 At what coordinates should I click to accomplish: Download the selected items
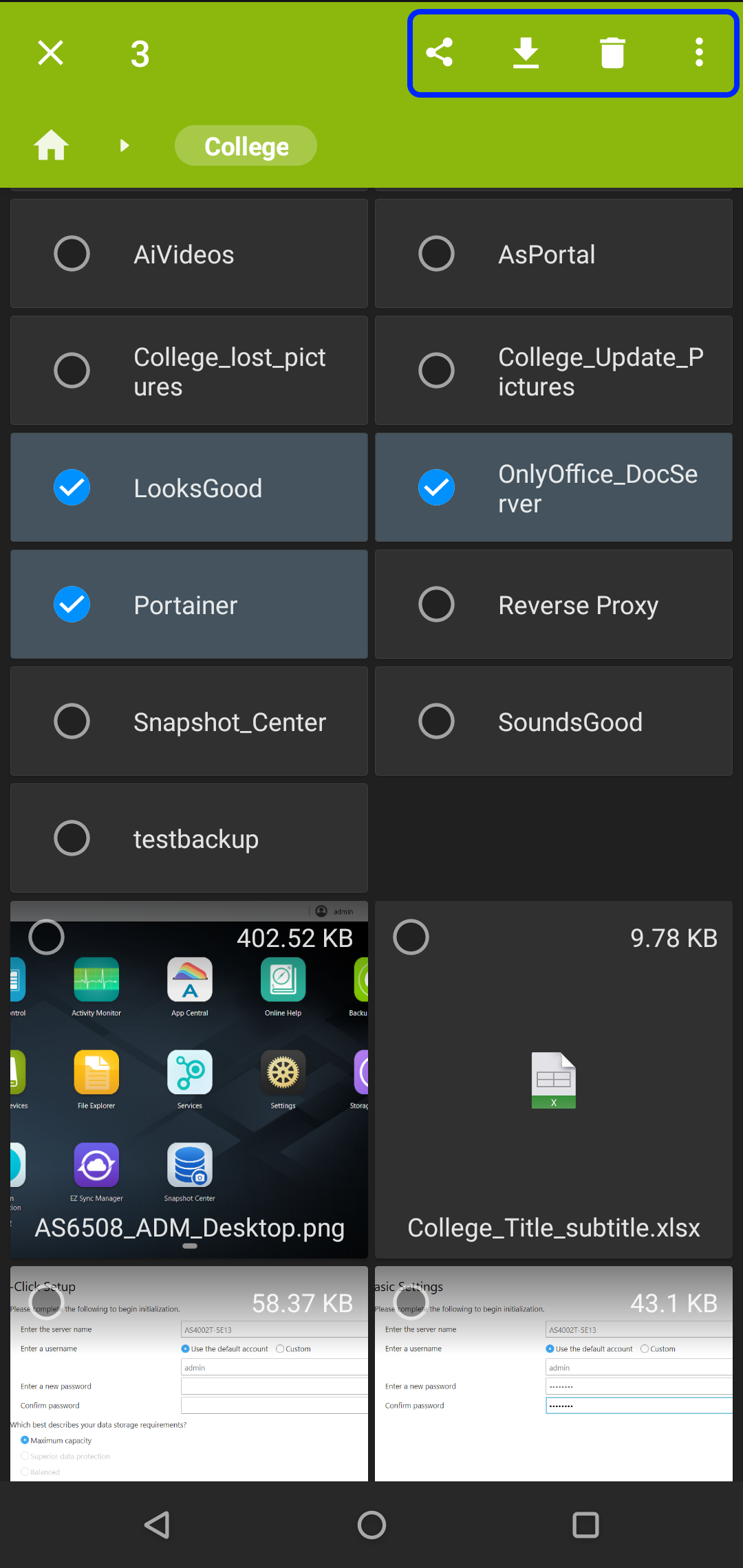tap(526, 52)
